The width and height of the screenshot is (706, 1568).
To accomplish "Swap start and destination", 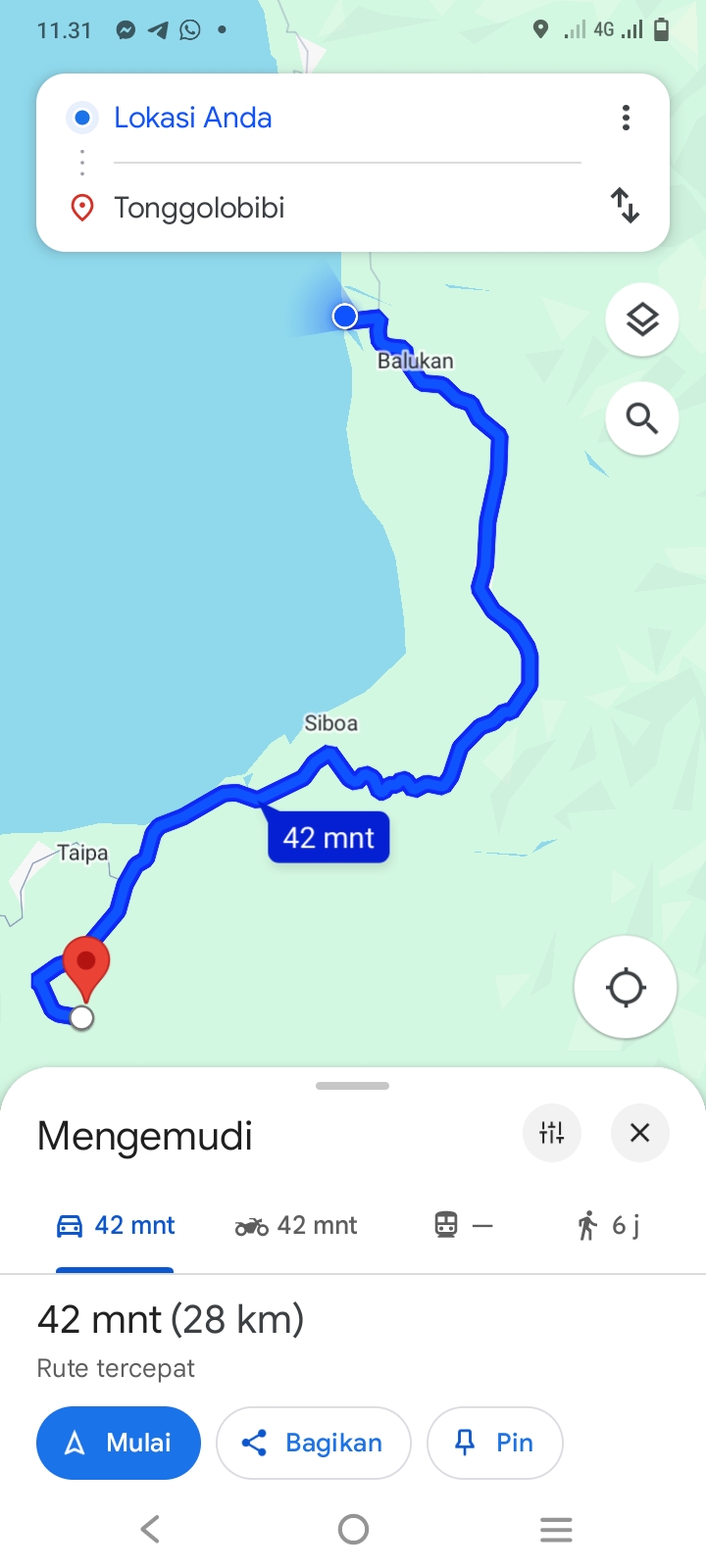I will [626, 206].
